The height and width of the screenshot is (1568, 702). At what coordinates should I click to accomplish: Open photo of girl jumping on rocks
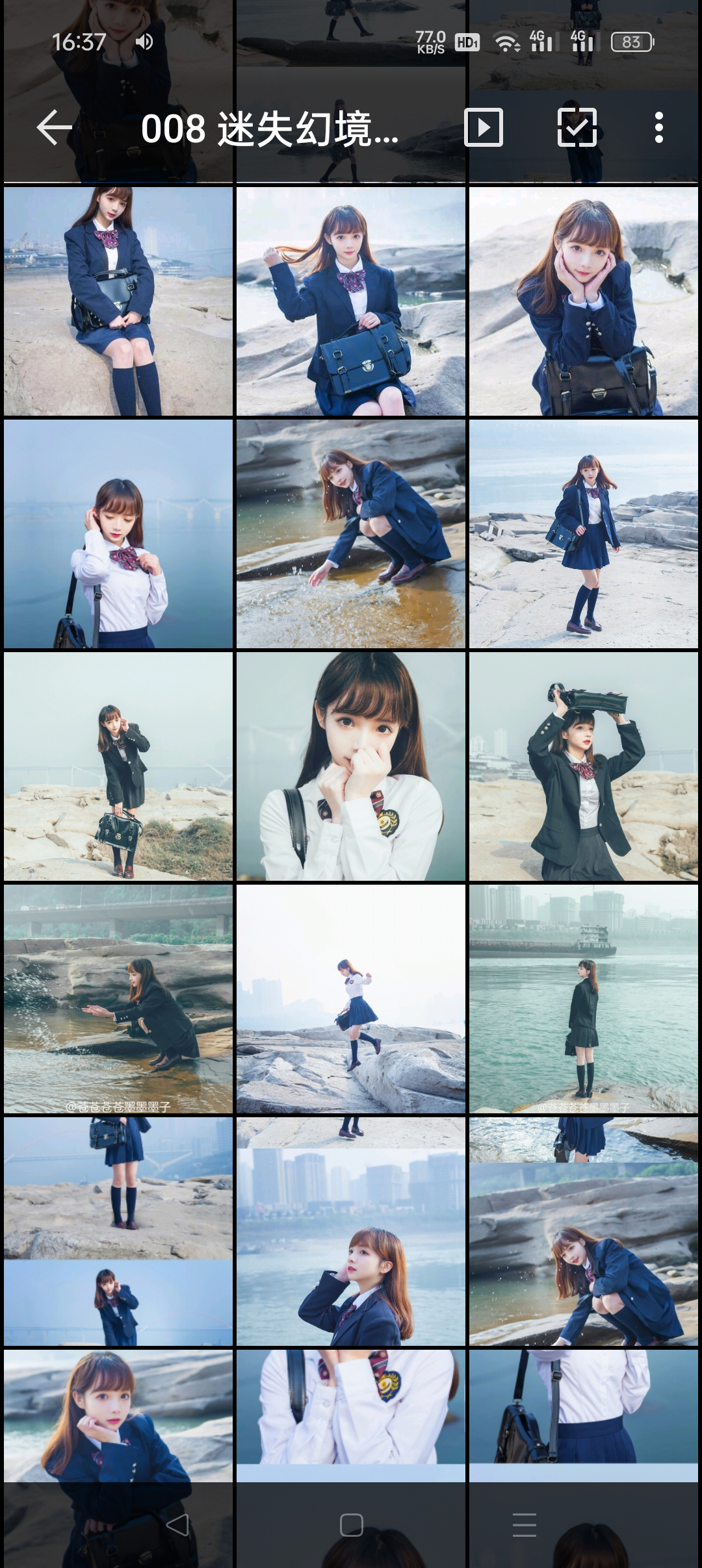[x=351, y=999]
